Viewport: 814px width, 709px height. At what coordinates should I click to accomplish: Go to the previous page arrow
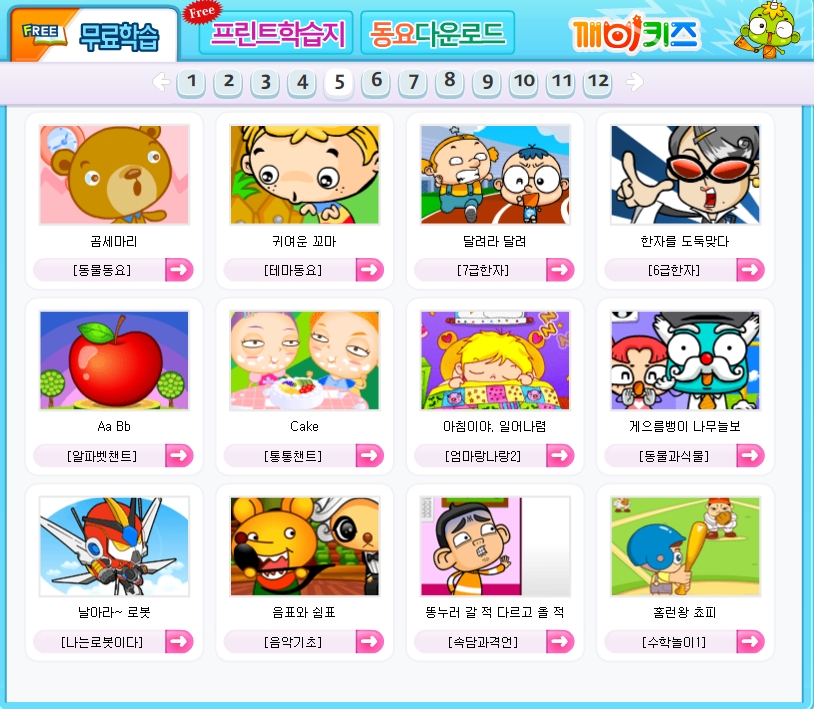pyautogui.click(x=161, y=82)
